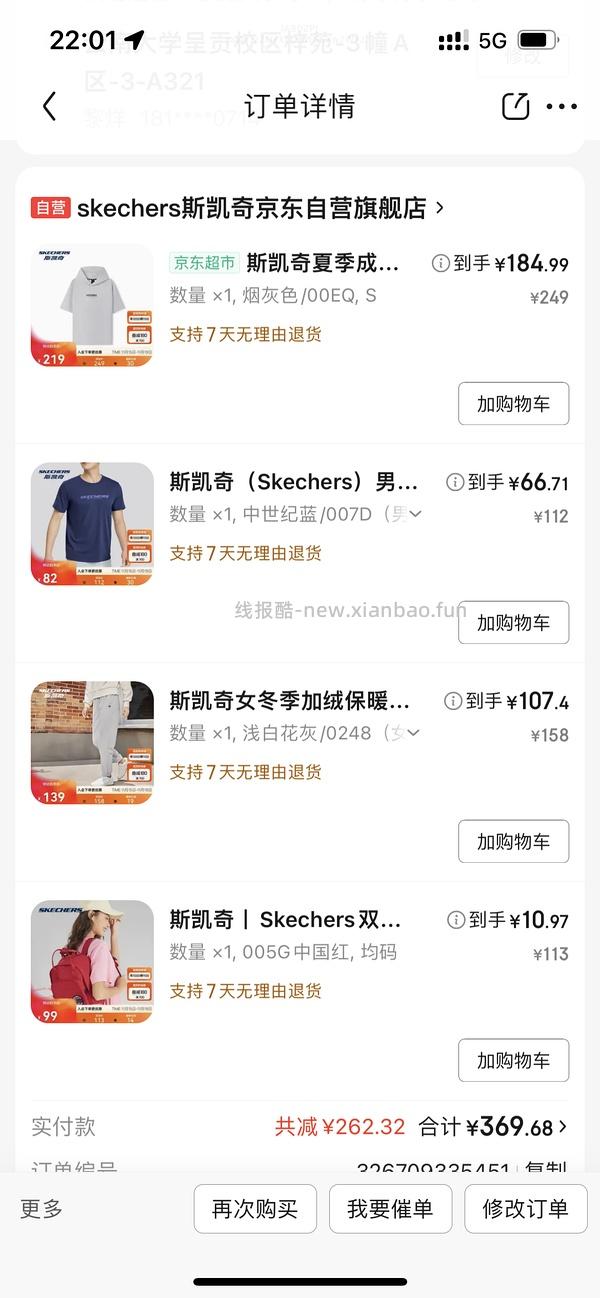The height and width of the screenshot is (1298, 600).
Task: Add the 中国红 backpack to the cart
Action: pyautogui.click(x=513, y=1061)
